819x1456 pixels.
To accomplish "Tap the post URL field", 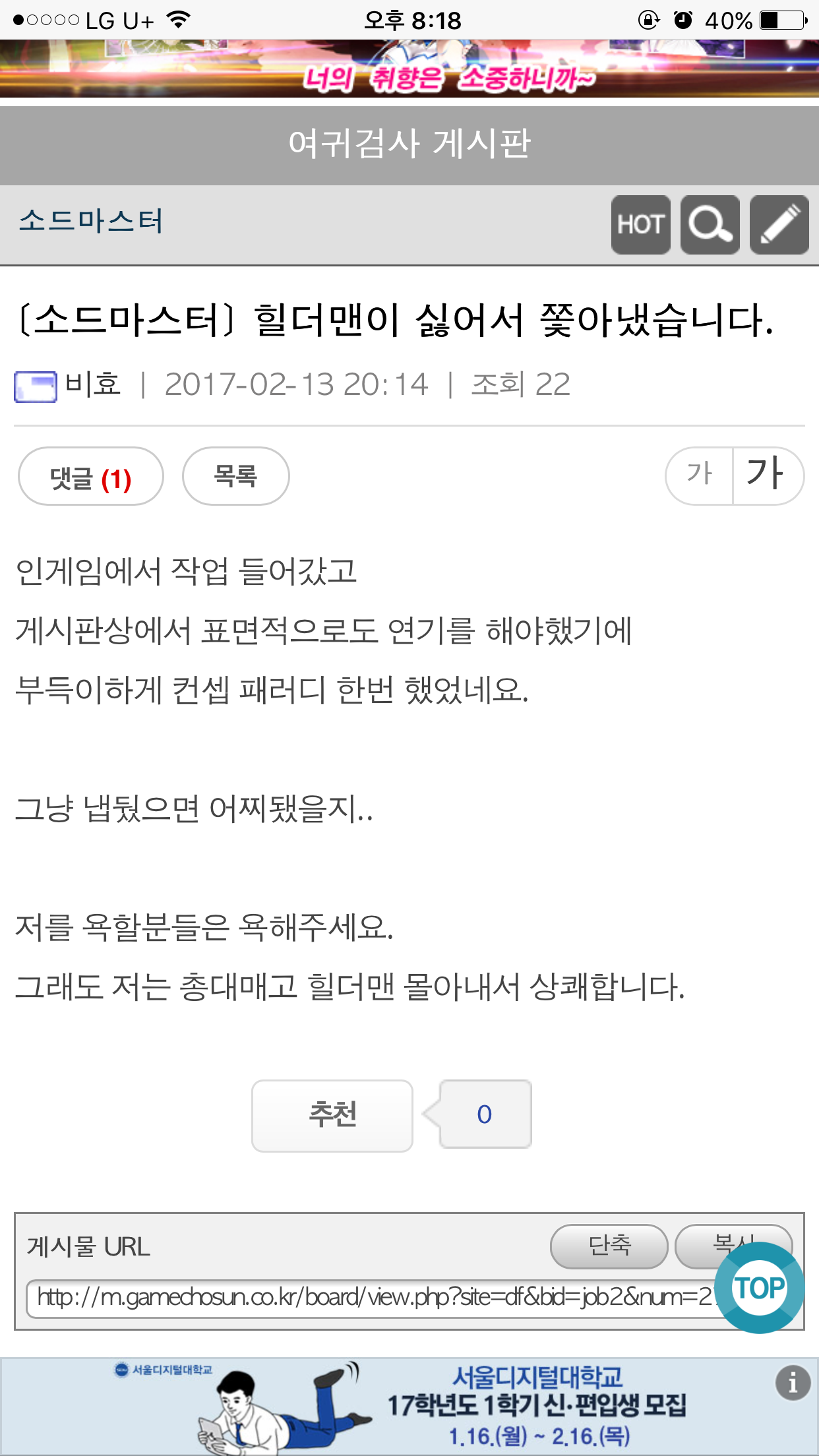I will [376, 1298].
